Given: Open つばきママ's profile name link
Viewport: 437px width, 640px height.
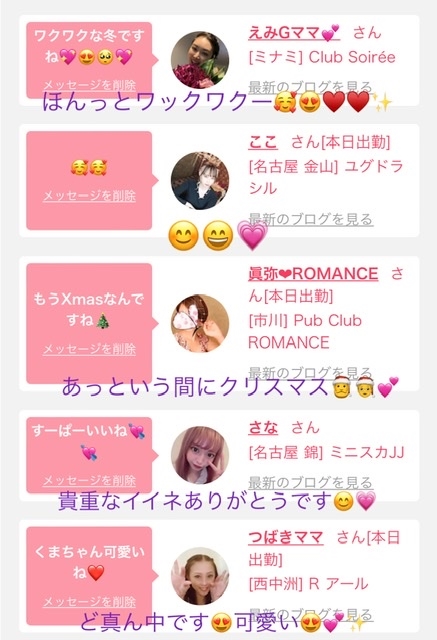Looking at the screenshot, I should pyautogui.click(x=286, y=537).
